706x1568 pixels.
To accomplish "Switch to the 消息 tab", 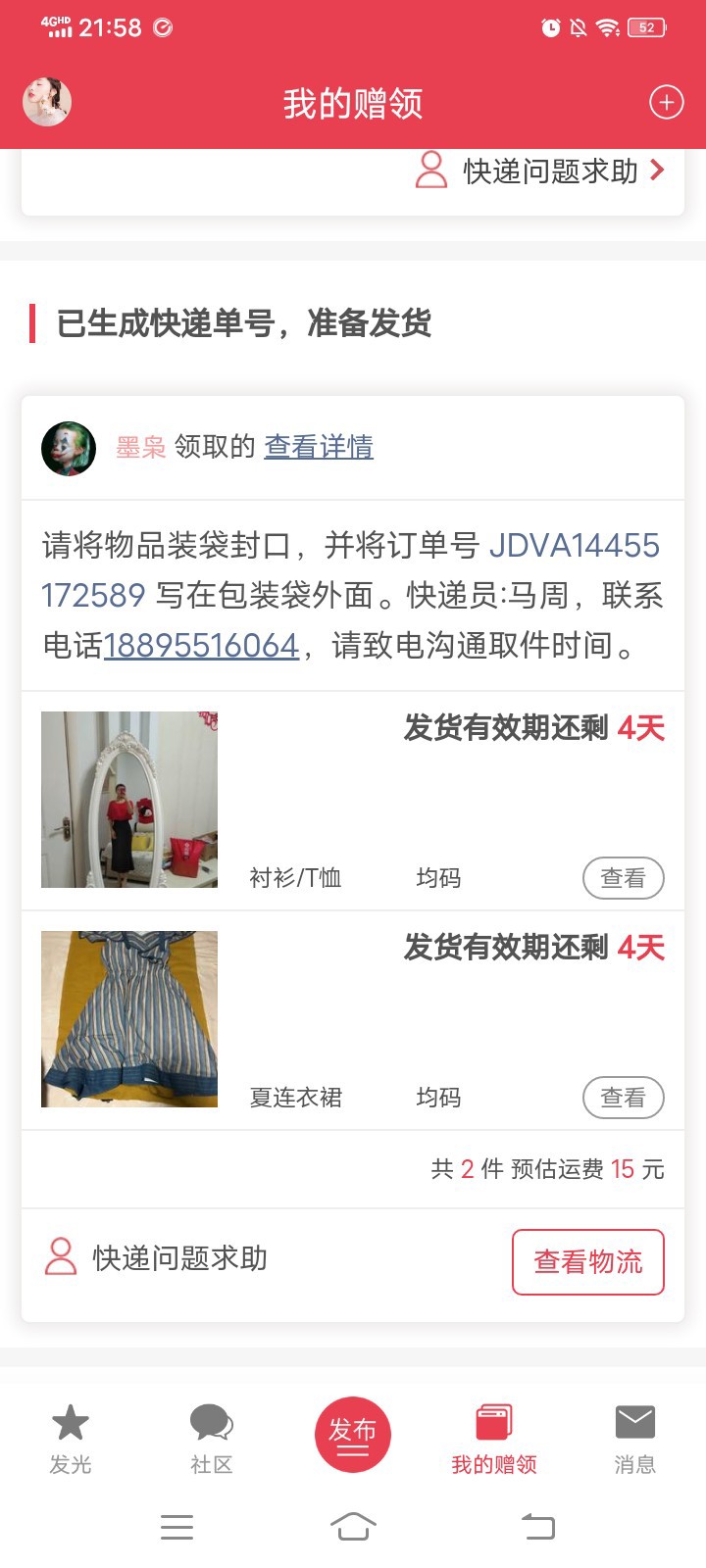I will point(634,1438).
